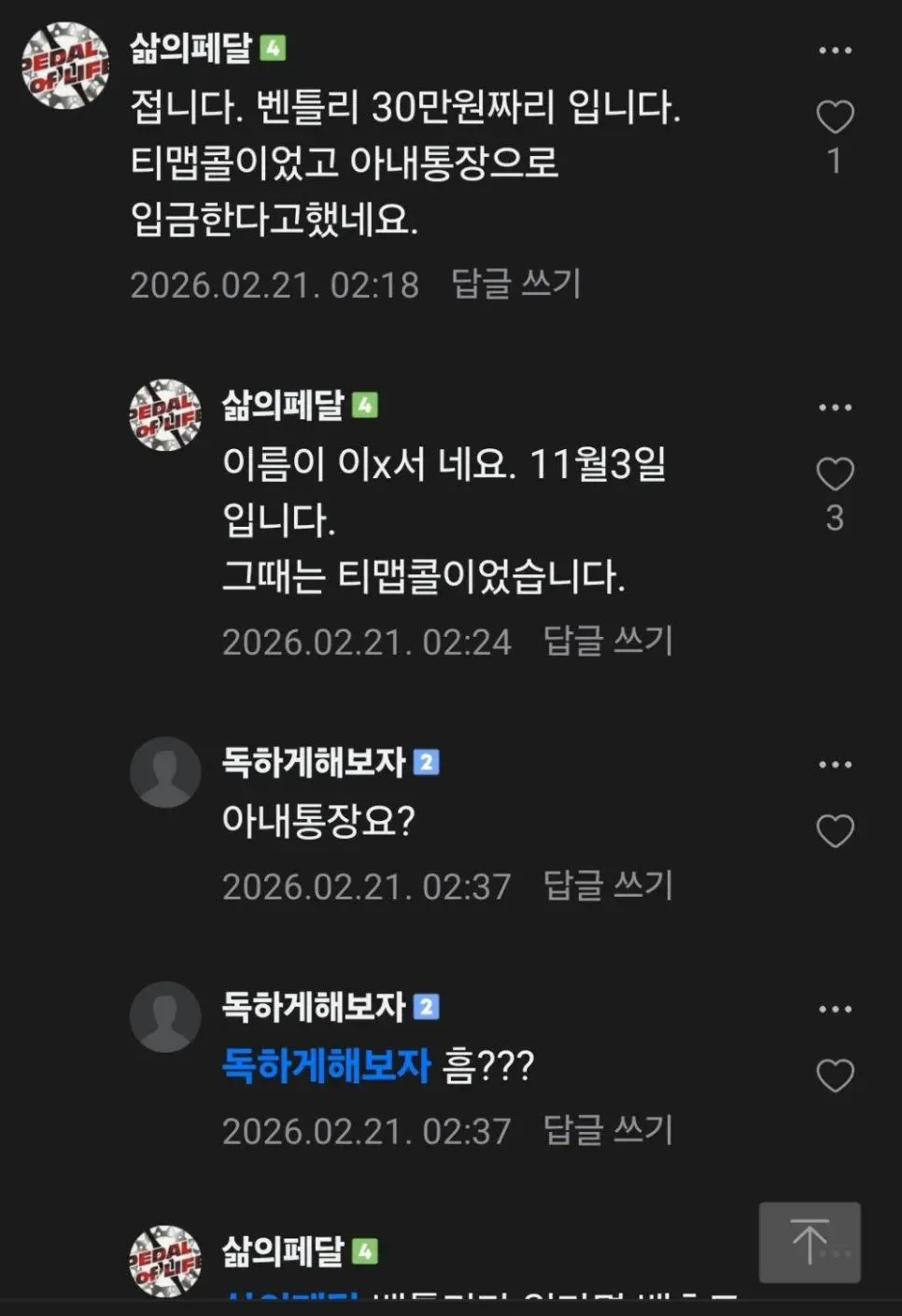Tap 답글 쓰기 under 아내통장요? comment
The width and height of the screenshot is (902, 1316).
point(608,886)
